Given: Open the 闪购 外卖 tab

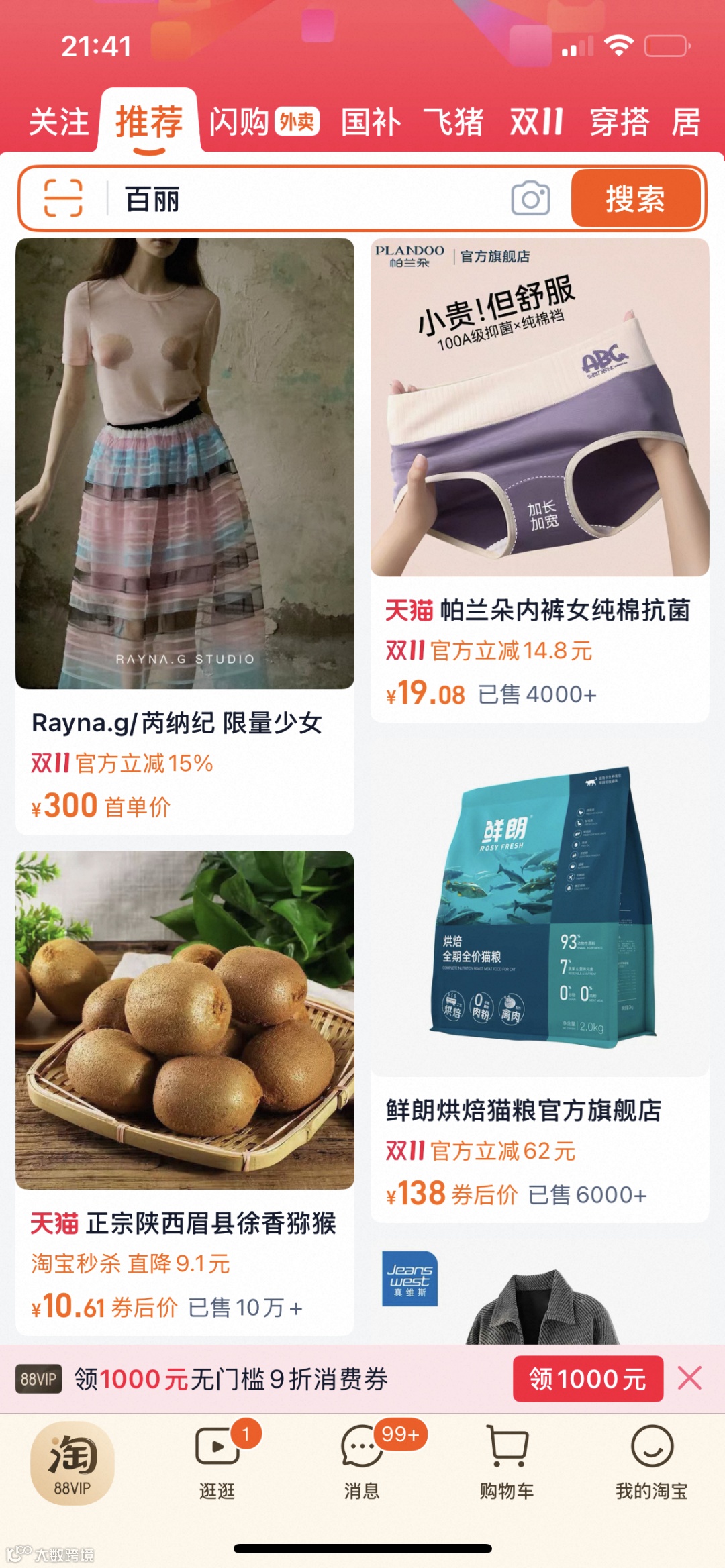Looking at the screenshot, I should [263, 122].
